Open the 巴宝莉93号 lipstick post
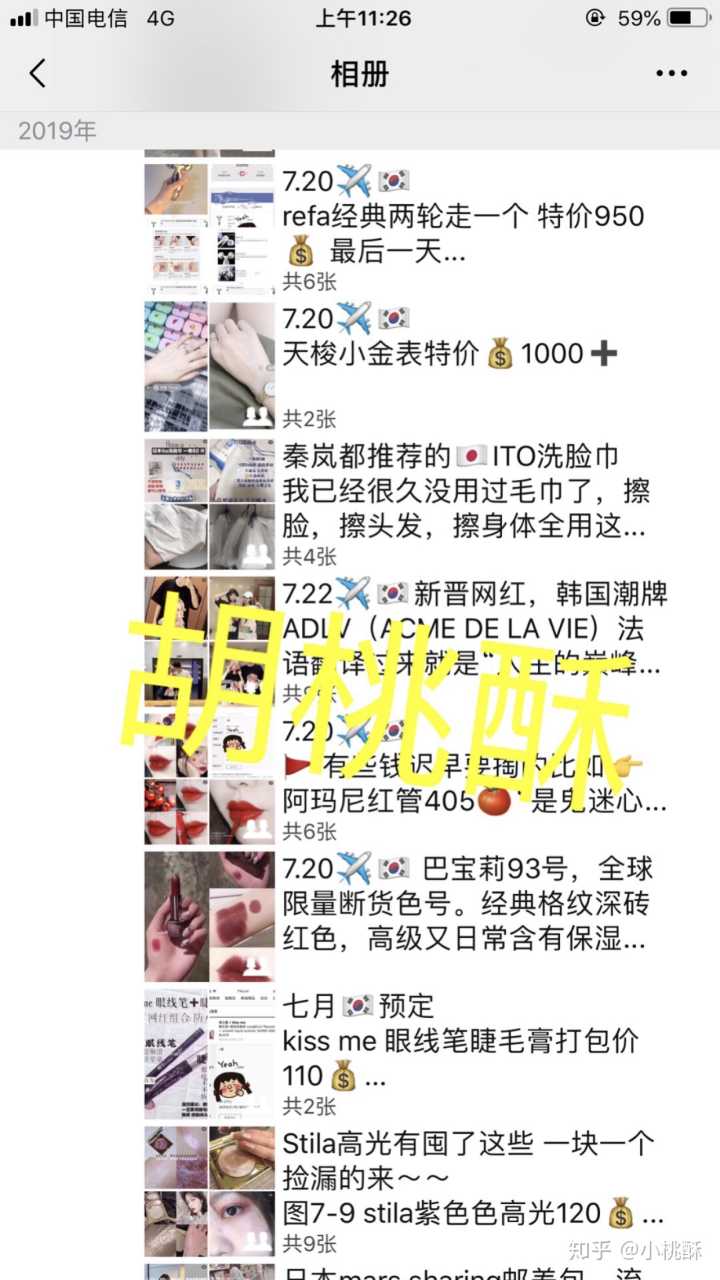Screen dimensions: 720x1280 467,903
